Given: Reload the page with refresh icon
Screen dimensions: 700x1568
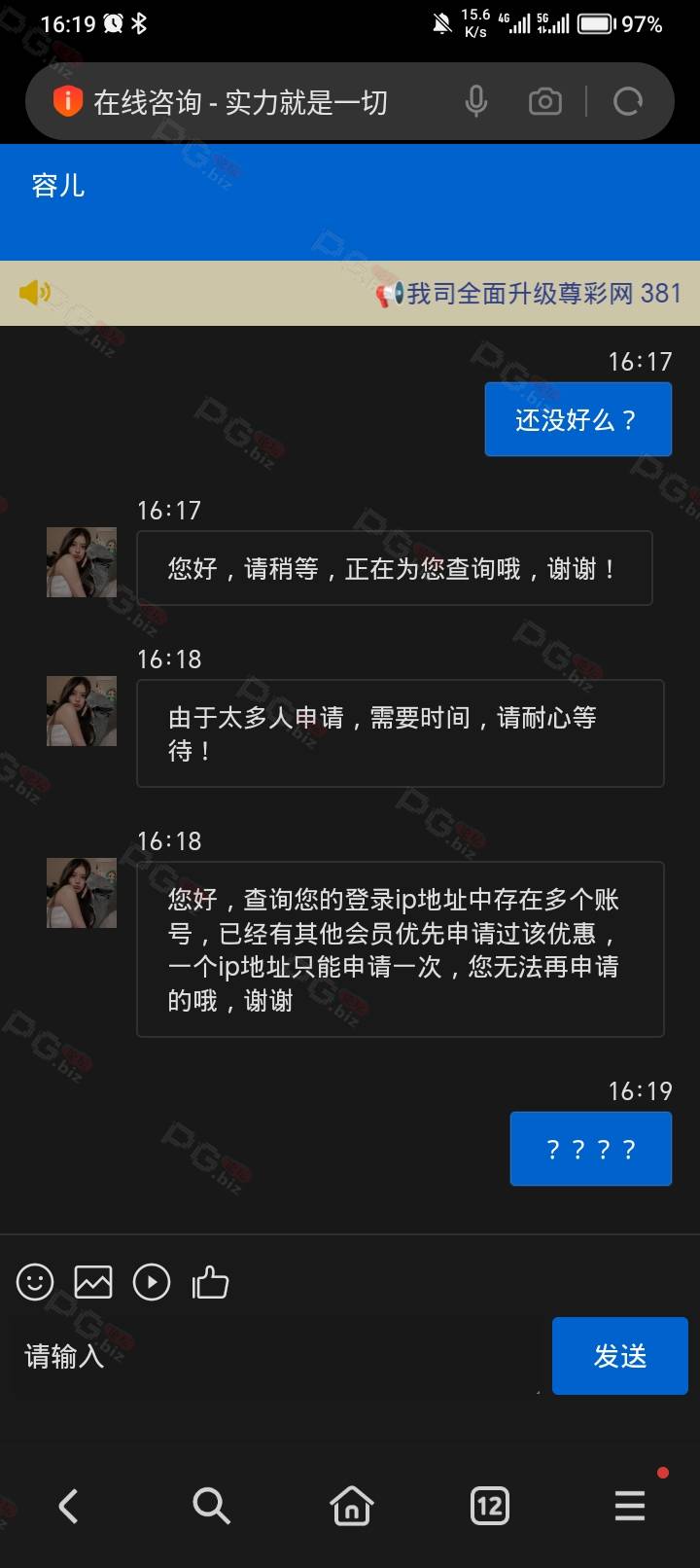Looking at the screenshot, I should pos(628,101).
